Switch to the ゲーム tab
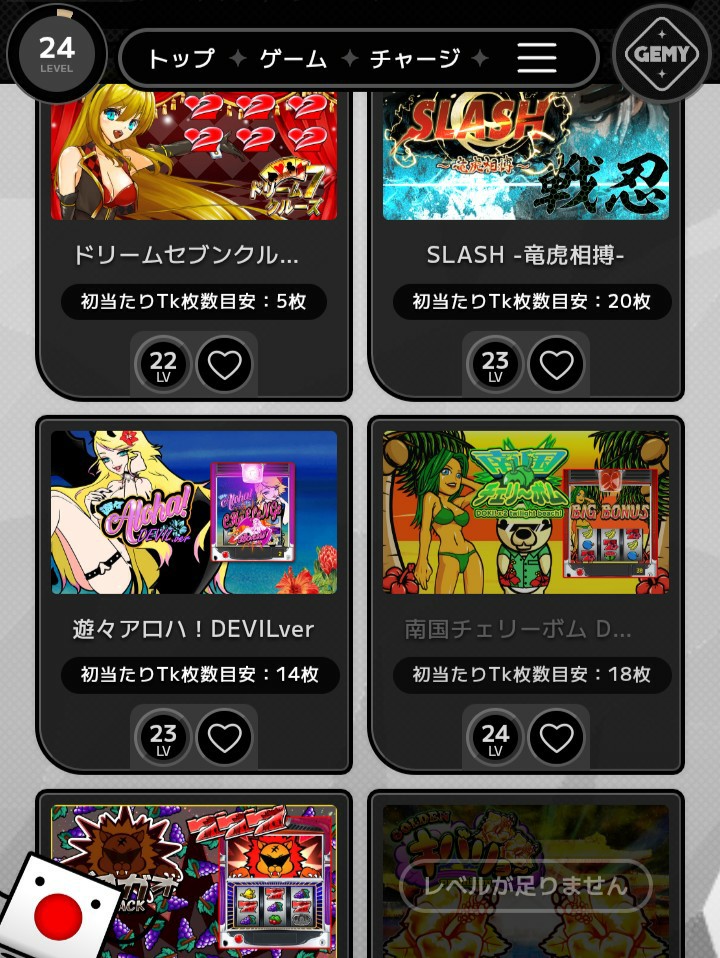720x958 pixels. point(293,59)
